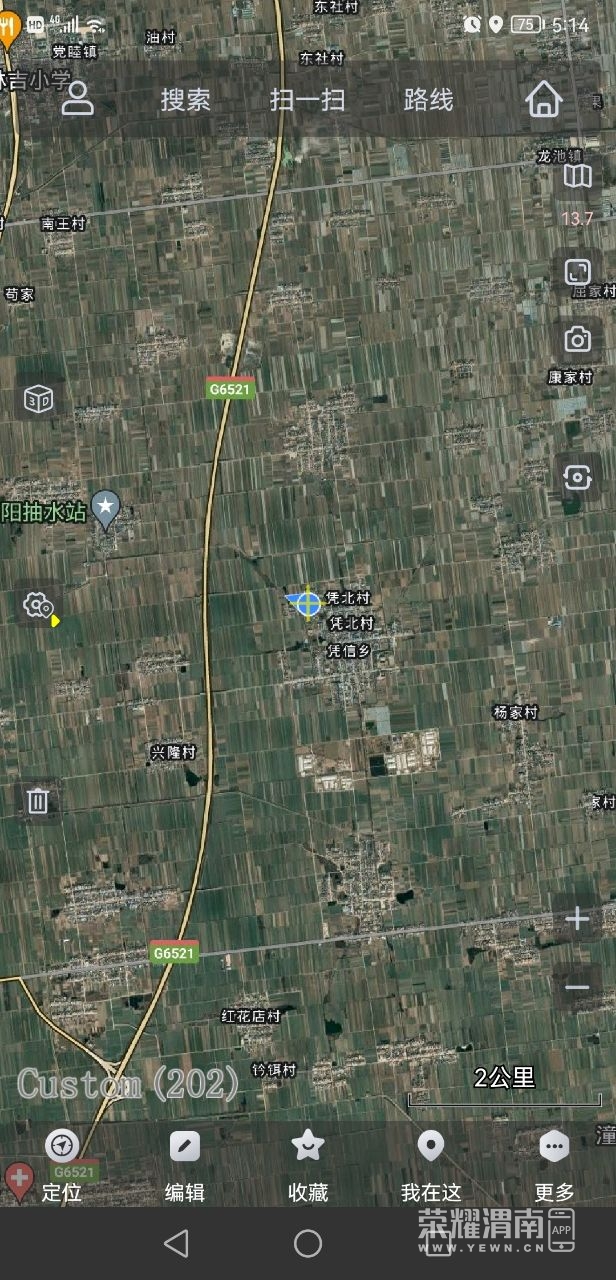Tap 定位 to locate current position
The image size is (616, 1280).
(x=61, y=1163)
